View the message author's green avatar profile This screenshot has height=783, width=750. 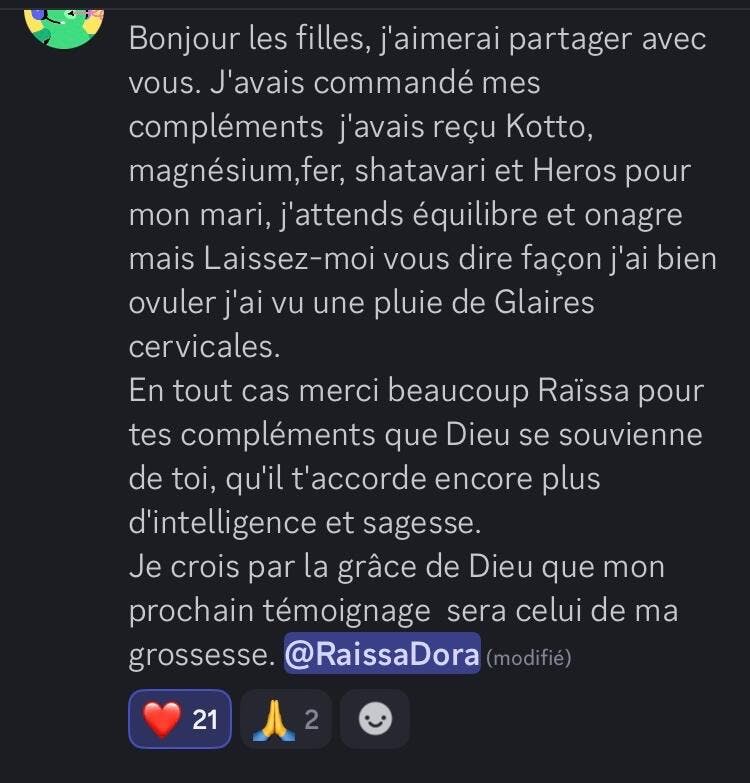[63, 22]
